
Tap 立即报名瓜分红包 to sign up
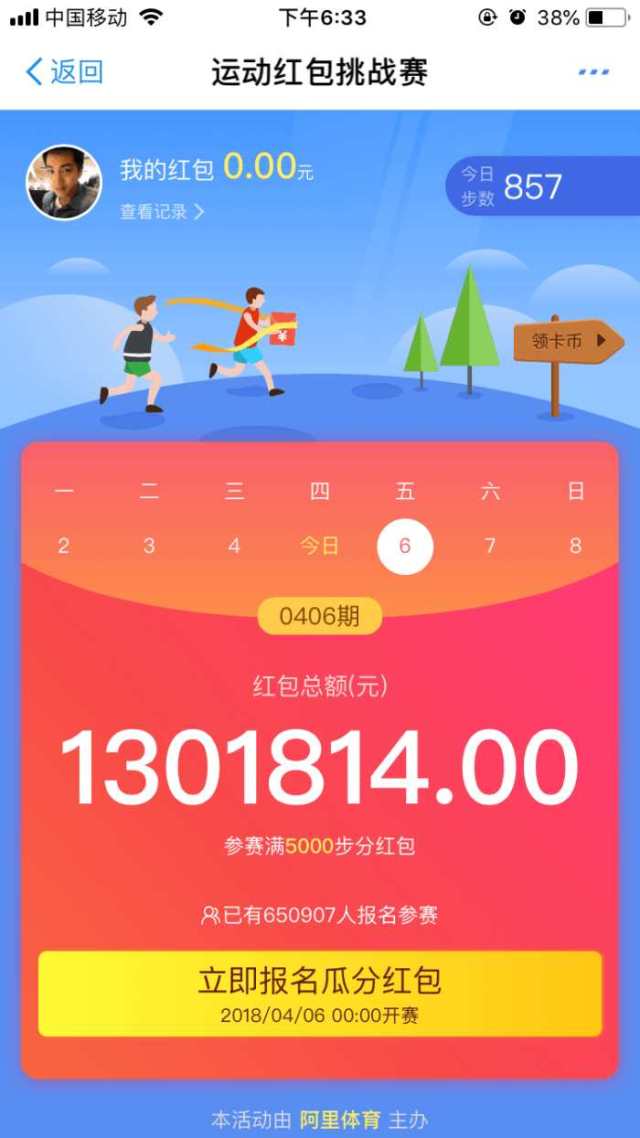(320, 992)
